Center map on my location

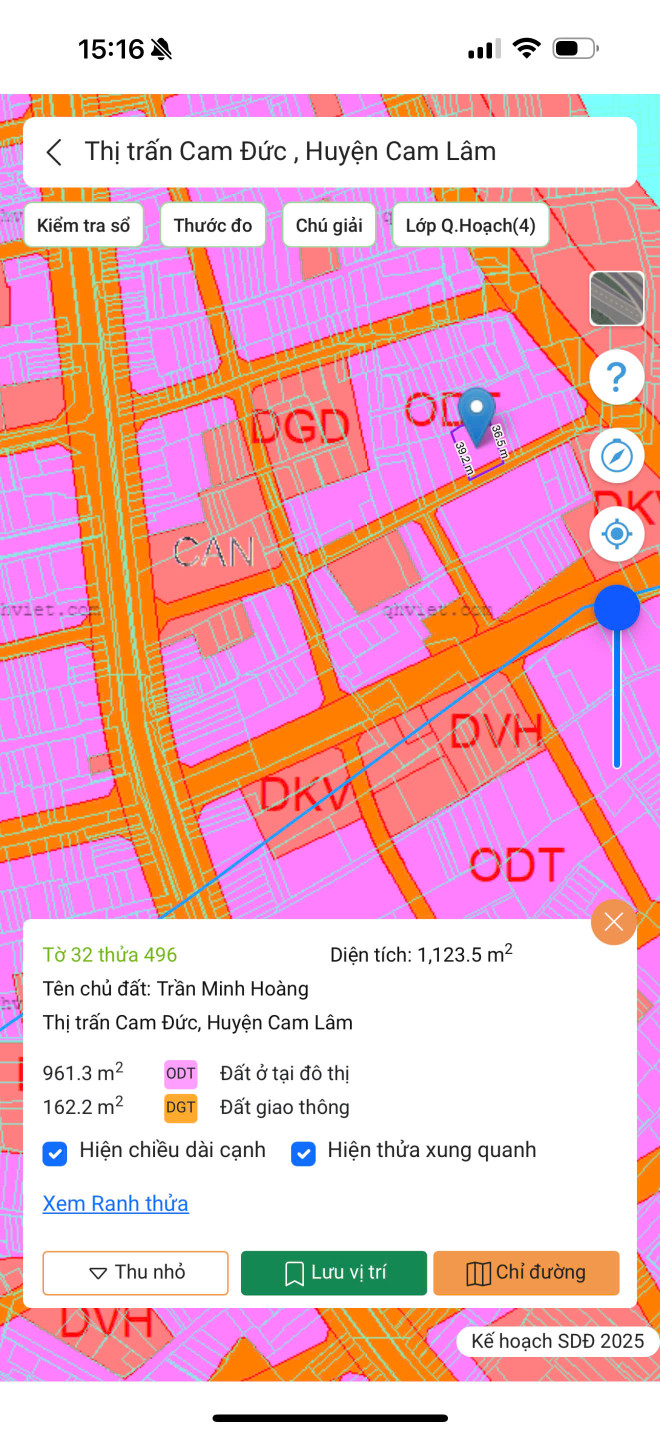[x=617, y=534]
